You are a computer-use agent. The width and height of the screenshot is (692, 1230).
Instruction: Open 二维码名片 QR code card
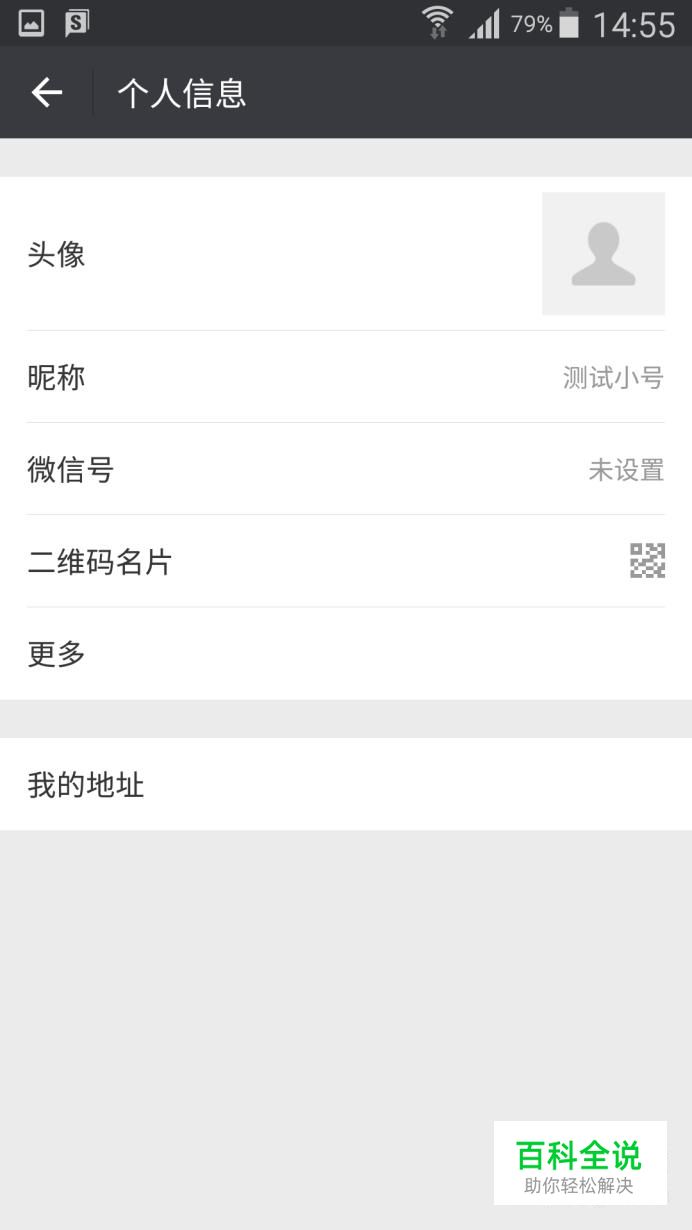point(345,561)
